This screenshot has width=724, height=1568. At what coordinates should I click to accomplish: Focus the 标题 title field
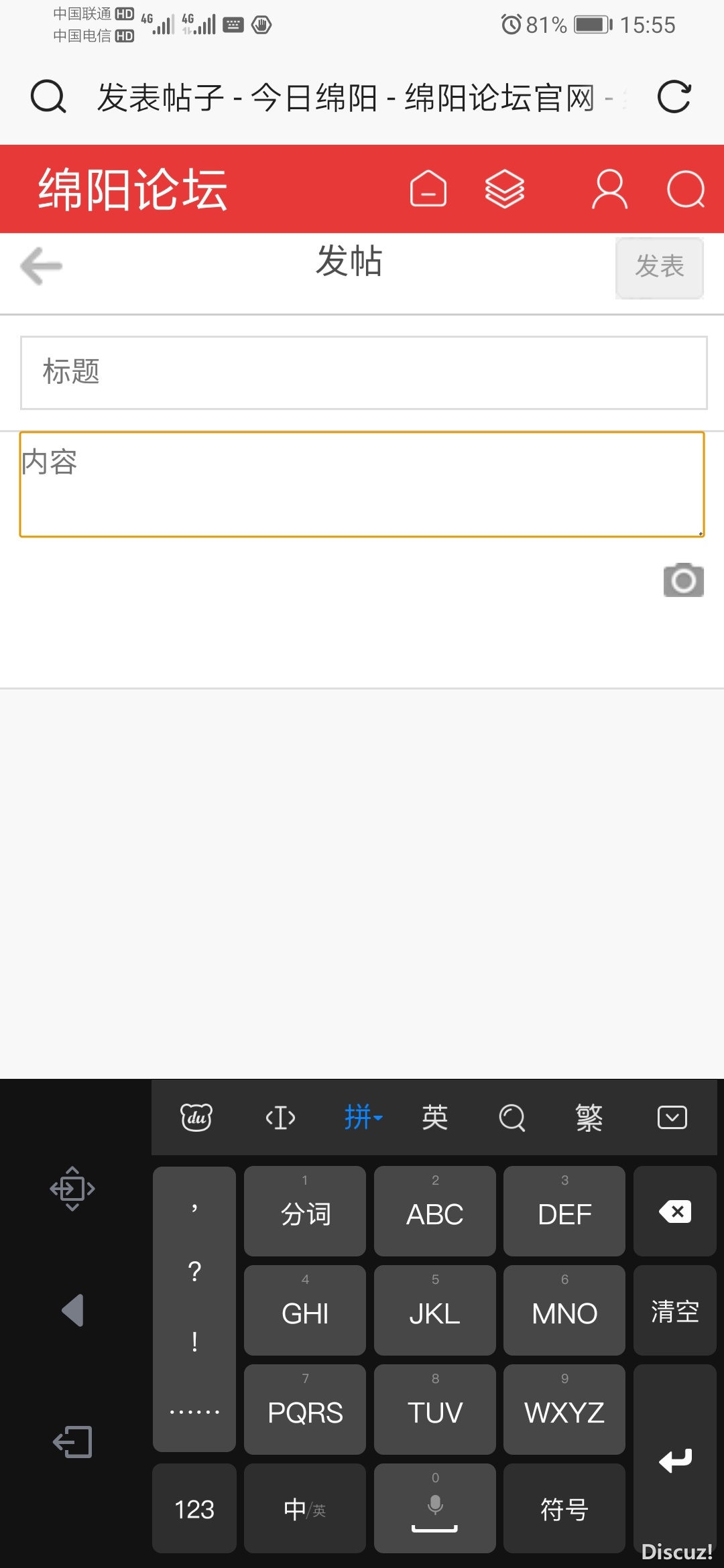point(363,373)
